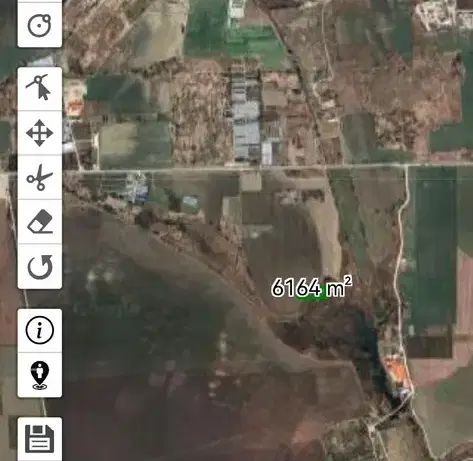This screenshot has height=461, width=473.
Task: Select the circle drawing tool
Action: [x=40, y=24]
